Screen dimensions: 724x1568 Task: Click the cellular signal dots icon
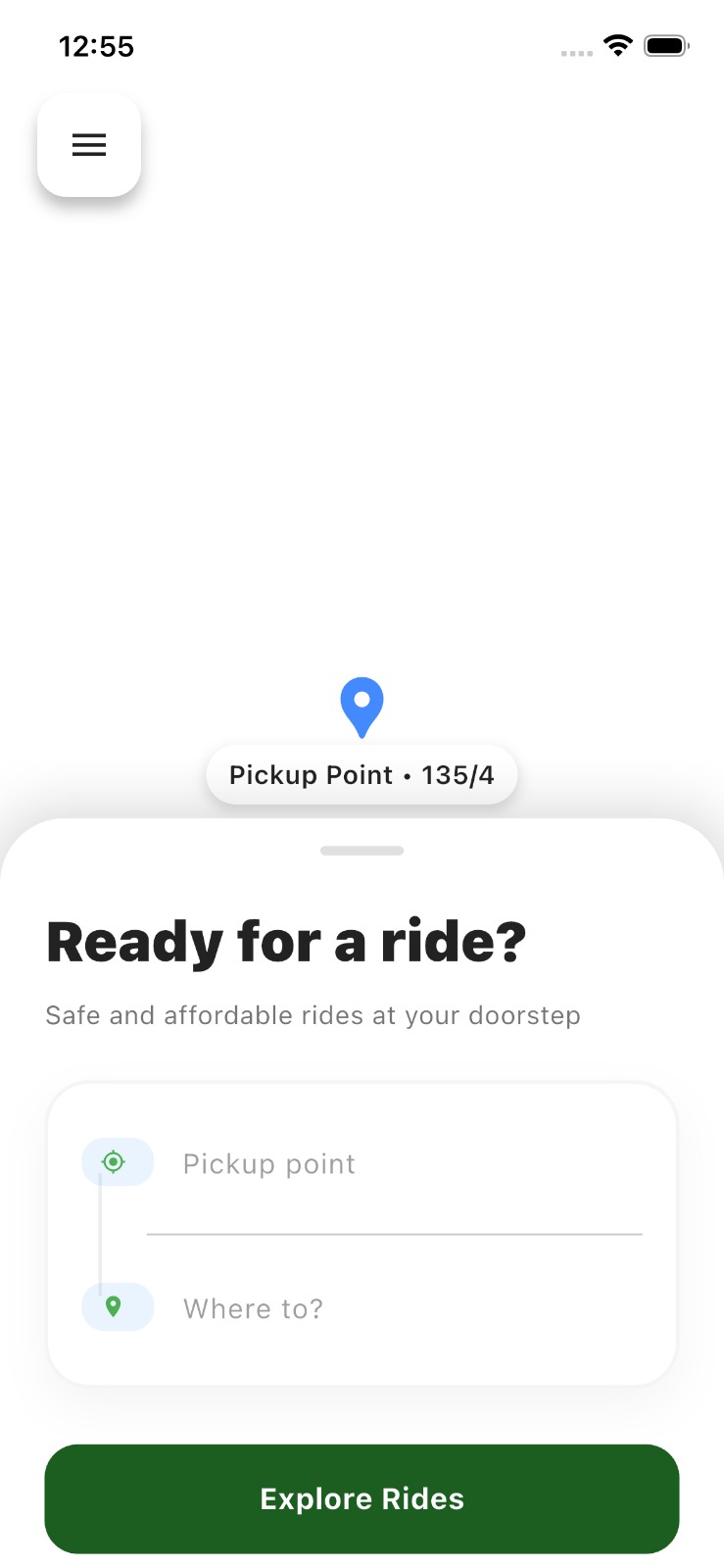(575, 50)
